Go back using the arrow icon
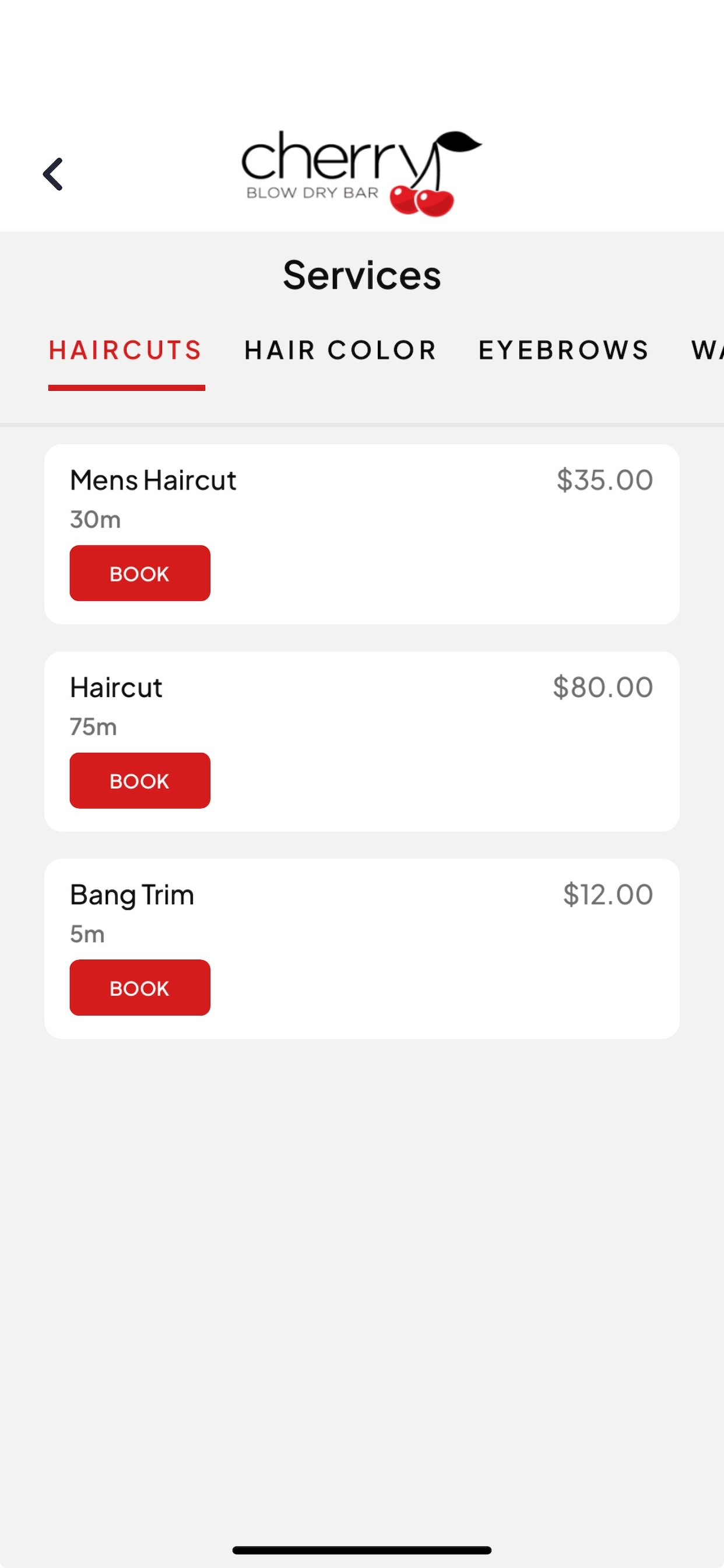This screenshot has width=724, height=1568. (x=53, y=174)
